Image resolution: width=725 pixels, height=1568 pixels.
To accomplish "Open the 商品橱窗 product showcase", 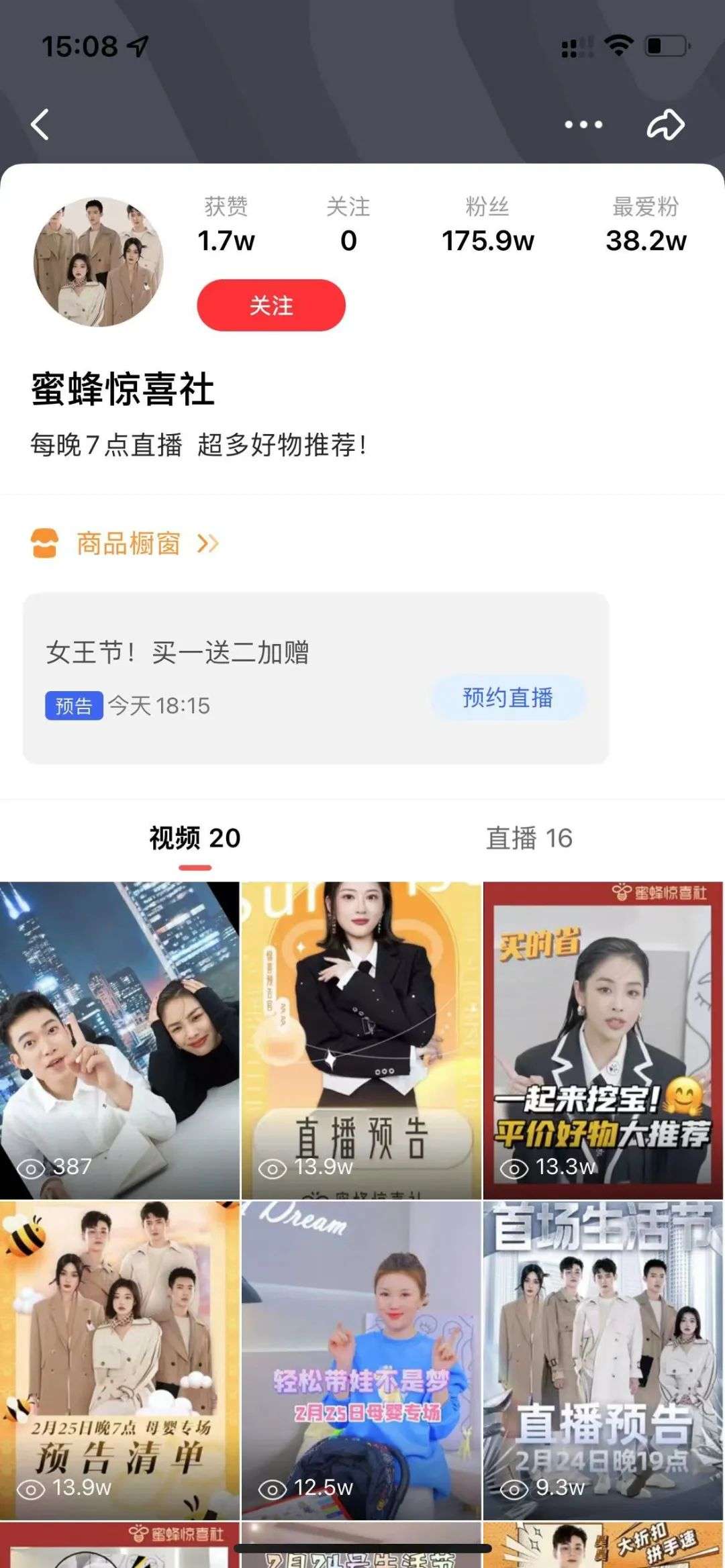I will click(x=128, y=543).
